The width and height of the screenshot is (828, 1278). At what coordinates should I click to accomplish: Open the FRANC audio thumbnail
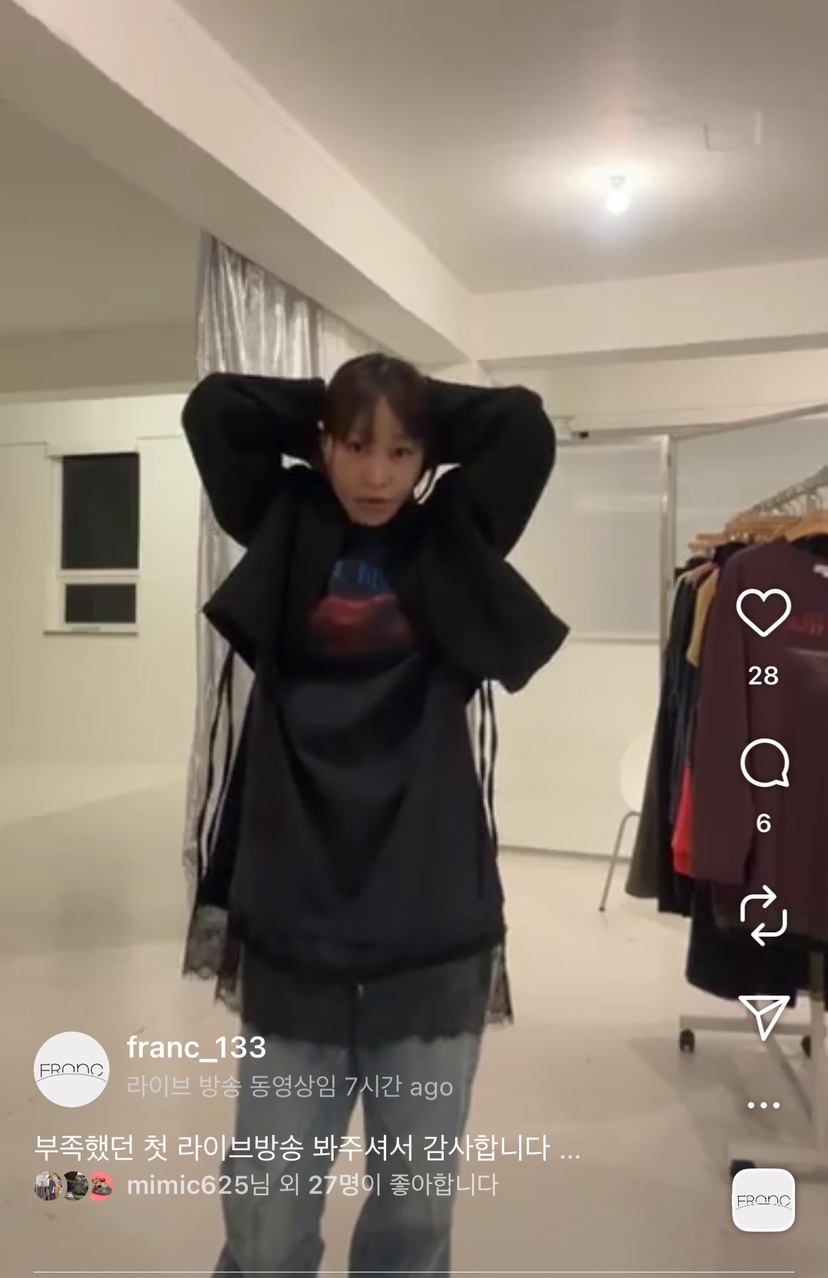point(763,1200)
